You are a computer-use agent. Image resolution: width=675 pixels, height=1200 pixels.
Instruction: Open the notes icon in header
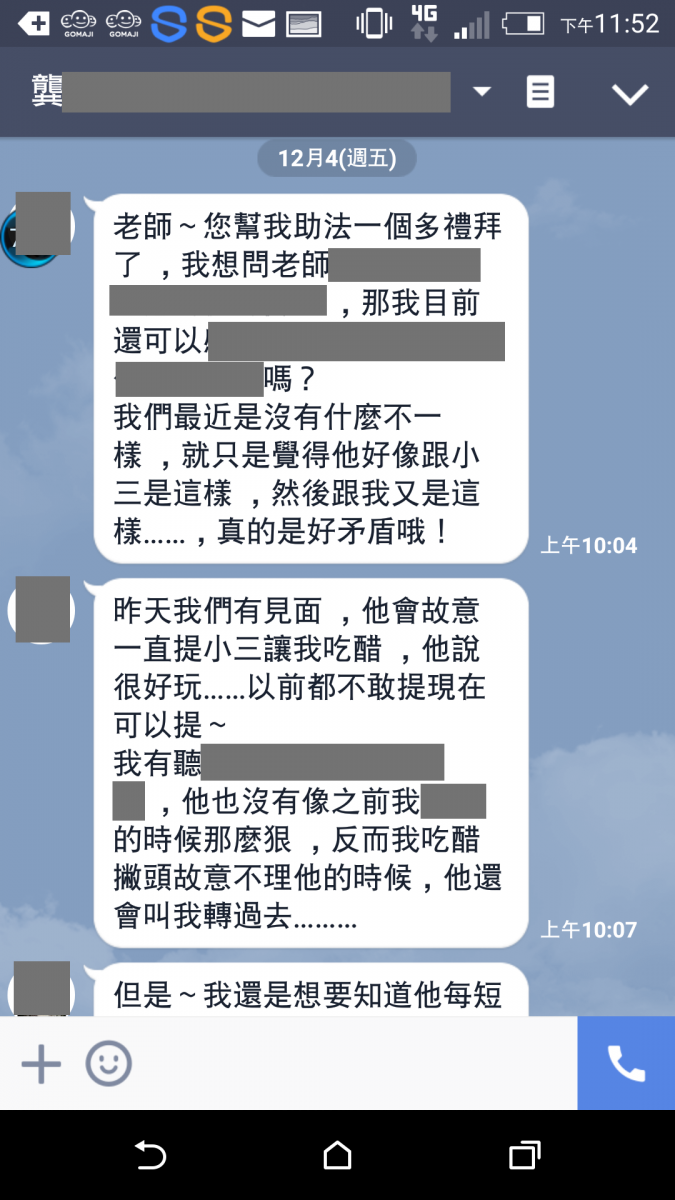coord(540,93)
